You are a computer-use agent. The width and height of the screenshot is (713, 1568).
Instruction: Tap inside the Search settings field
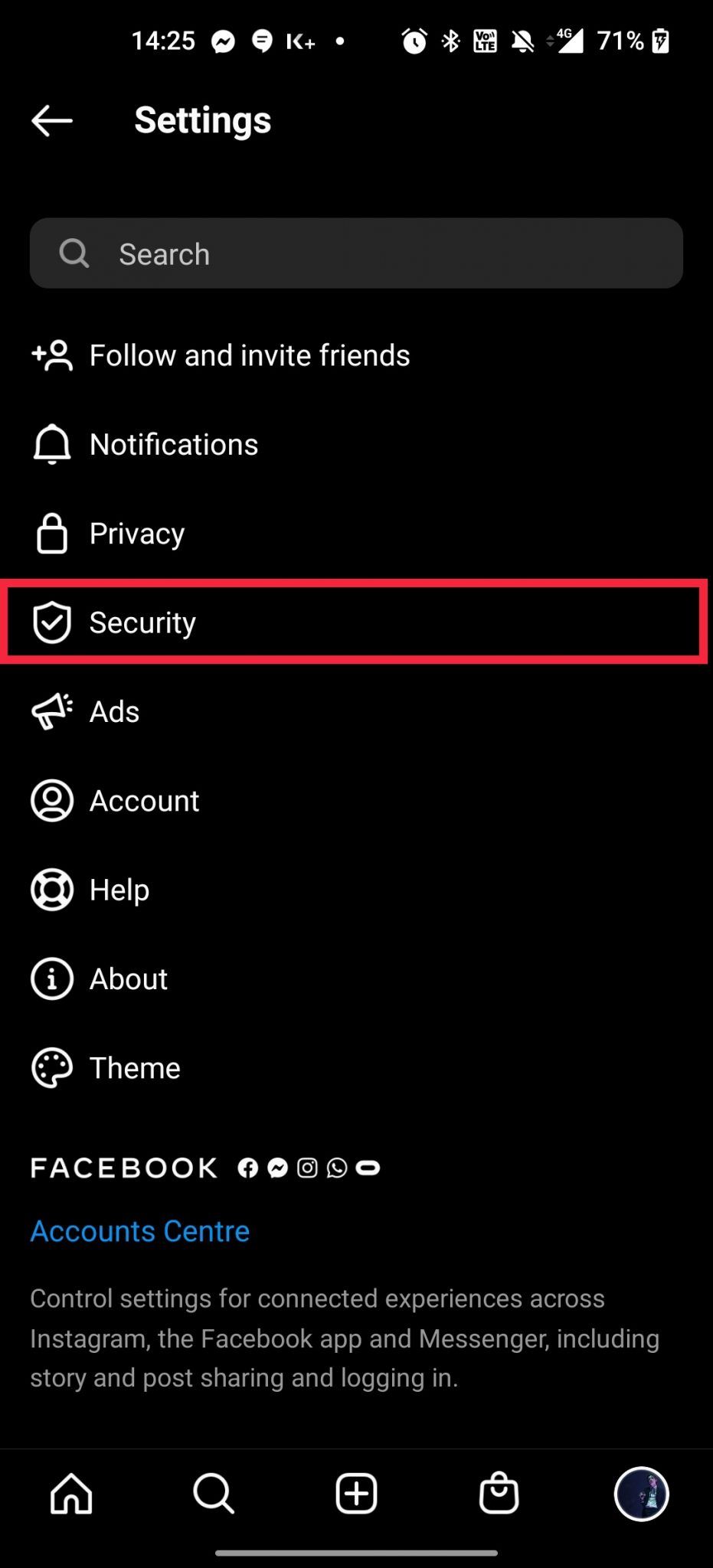click(355, 253)
